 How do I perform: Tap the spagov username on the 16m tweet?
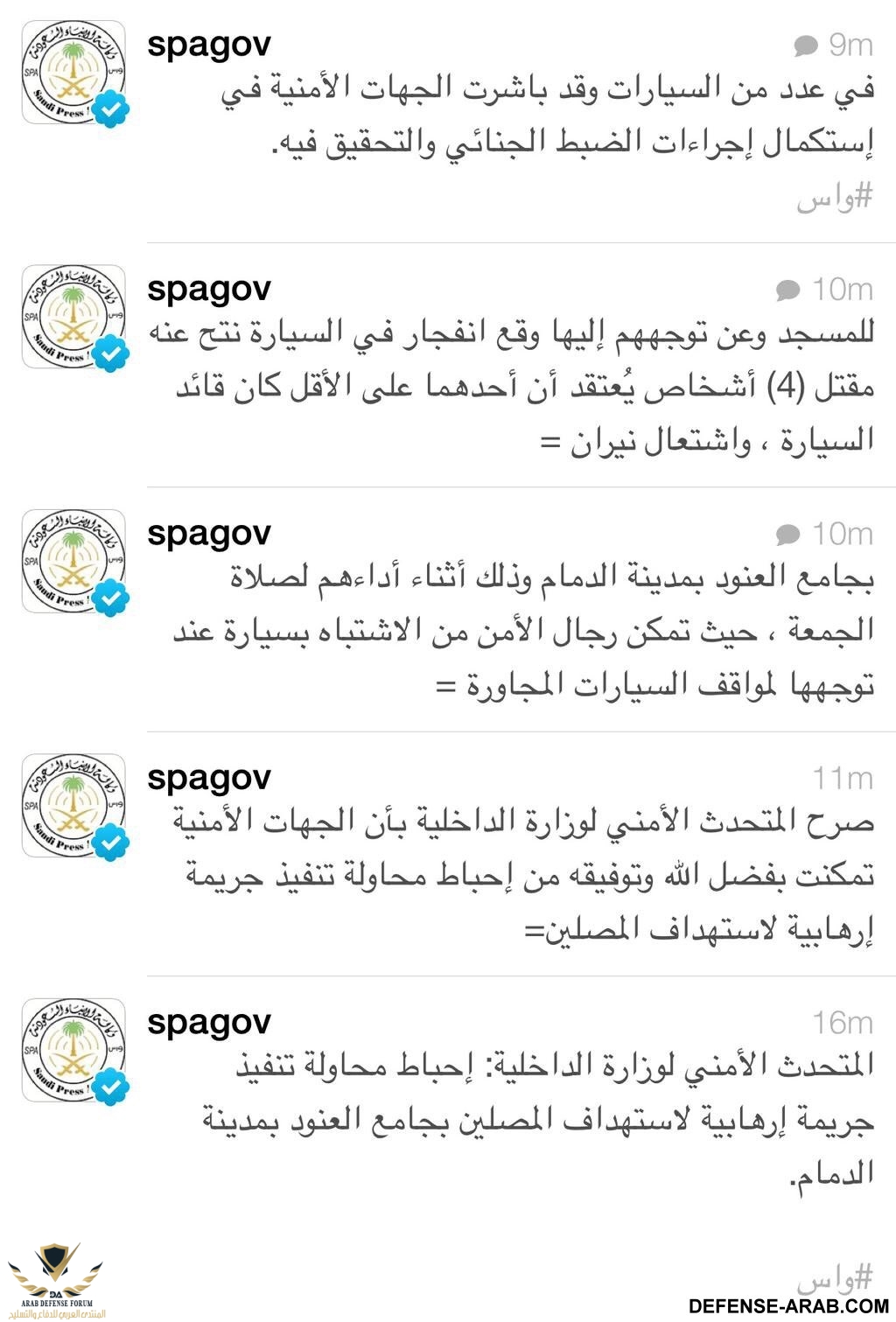(209, 1022)
